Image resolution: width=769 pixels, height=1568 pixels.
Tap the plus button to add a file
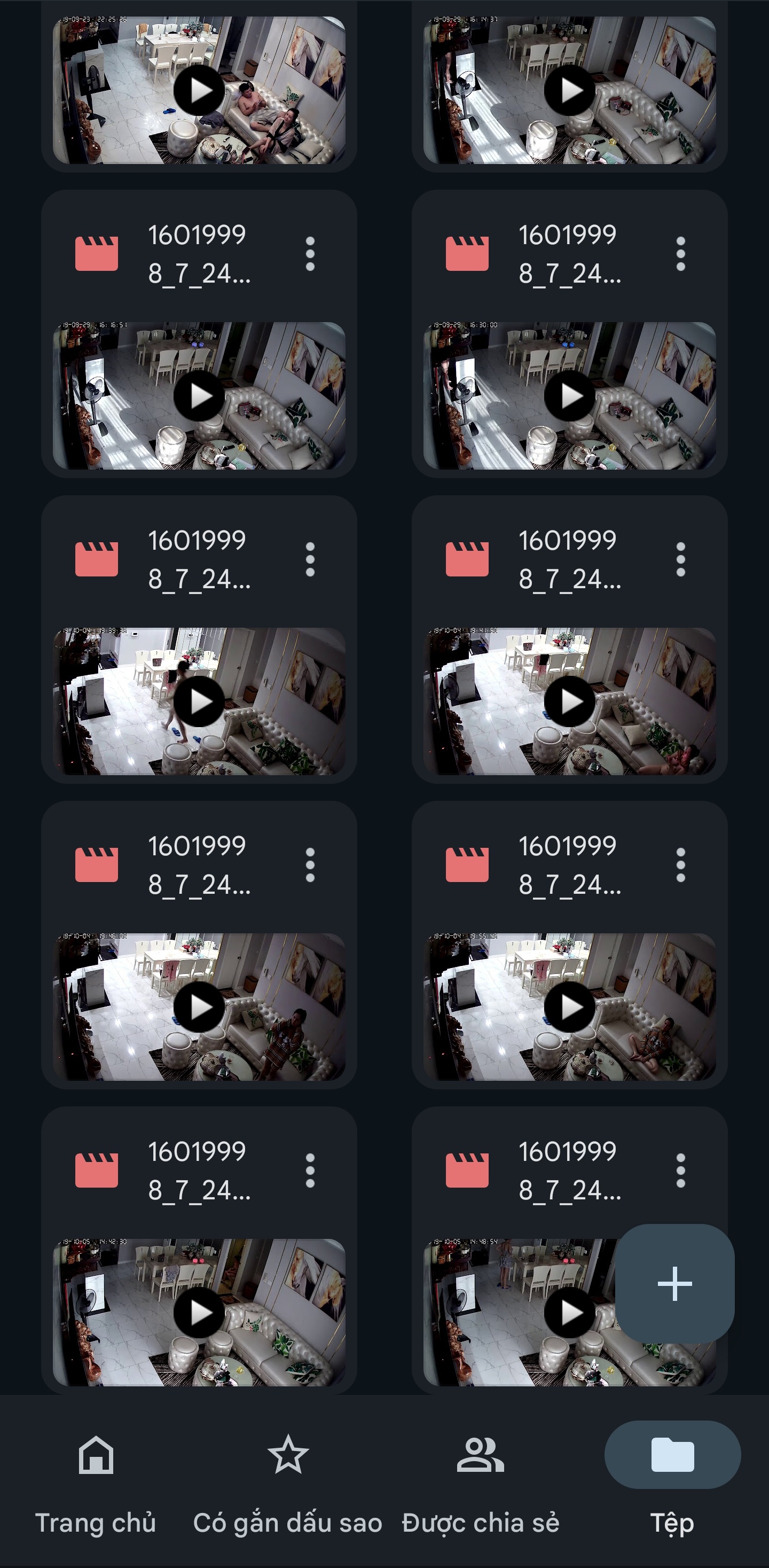[674, 1284]
